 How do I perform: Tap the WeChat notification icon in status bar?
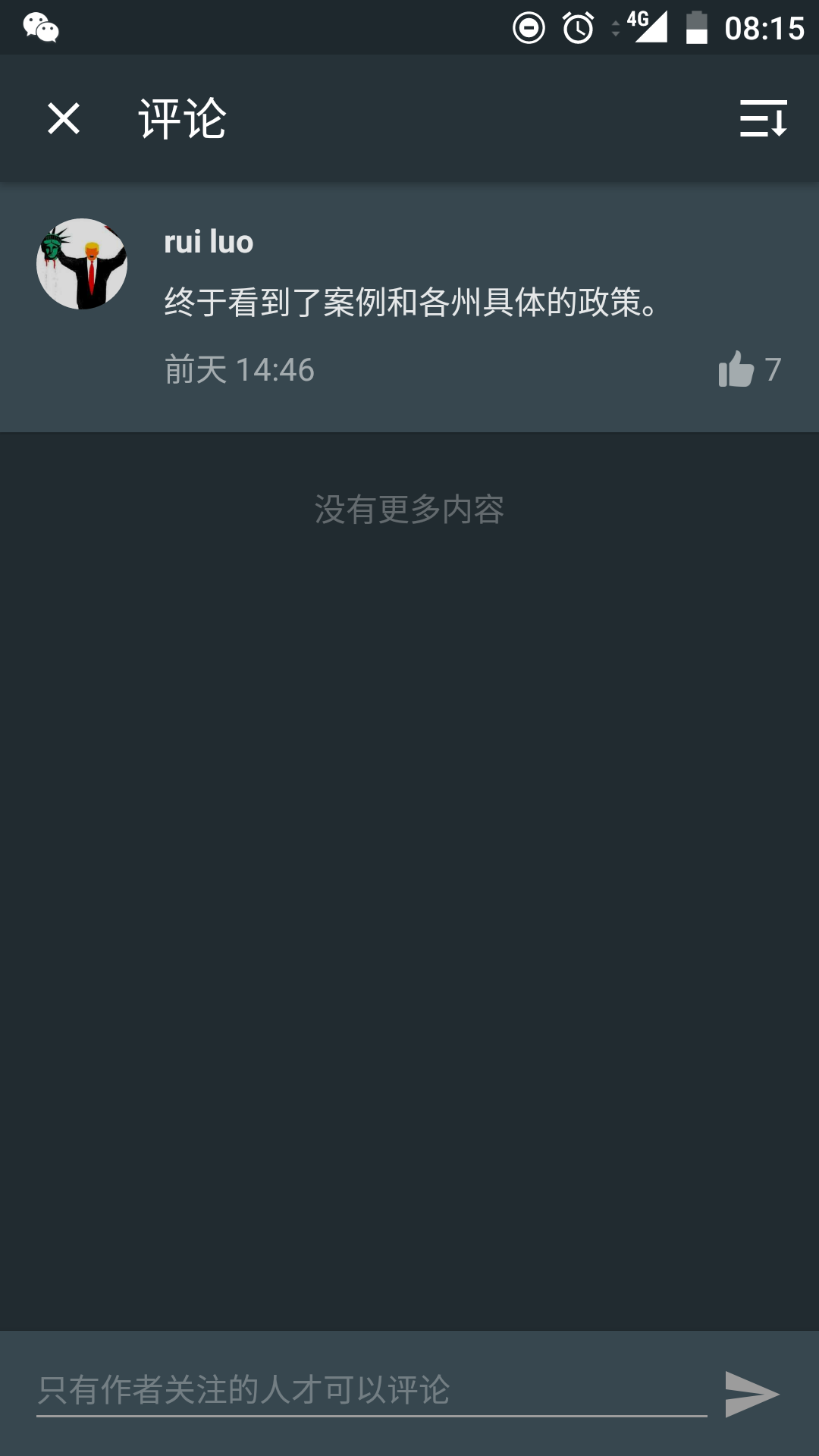[x=42, y=29]
